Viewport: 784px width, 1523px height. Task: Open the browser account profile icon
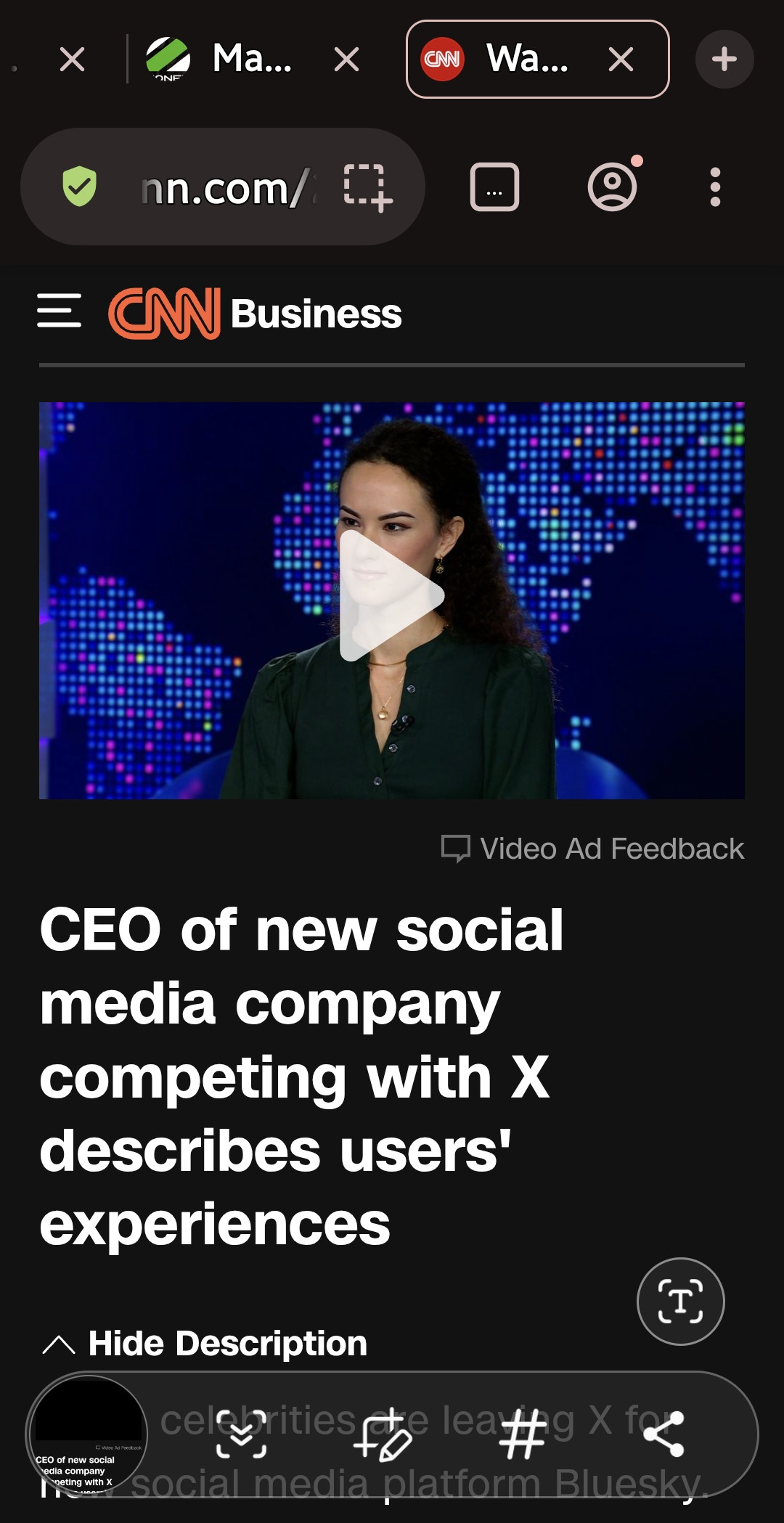[612, 188]
